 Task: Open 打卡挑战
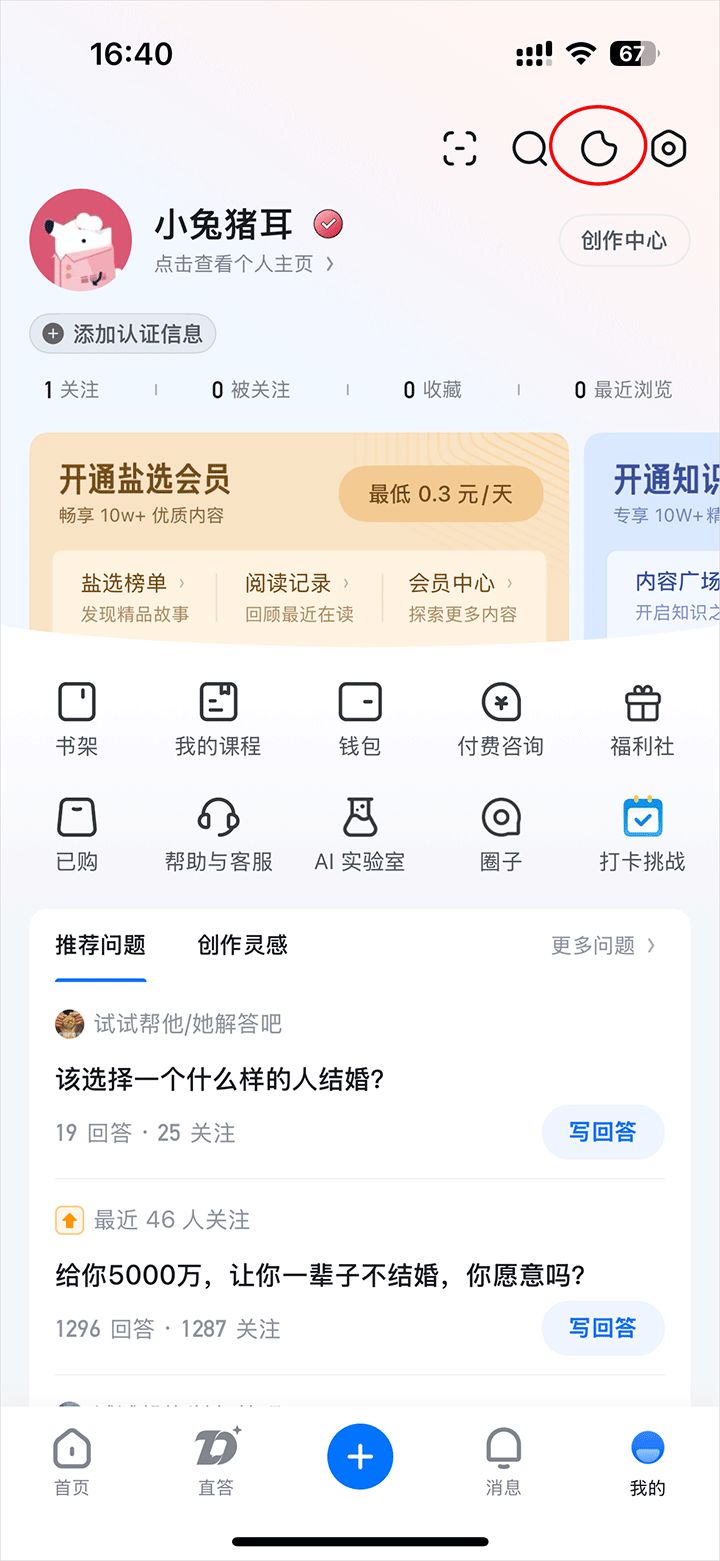(642, 835)
